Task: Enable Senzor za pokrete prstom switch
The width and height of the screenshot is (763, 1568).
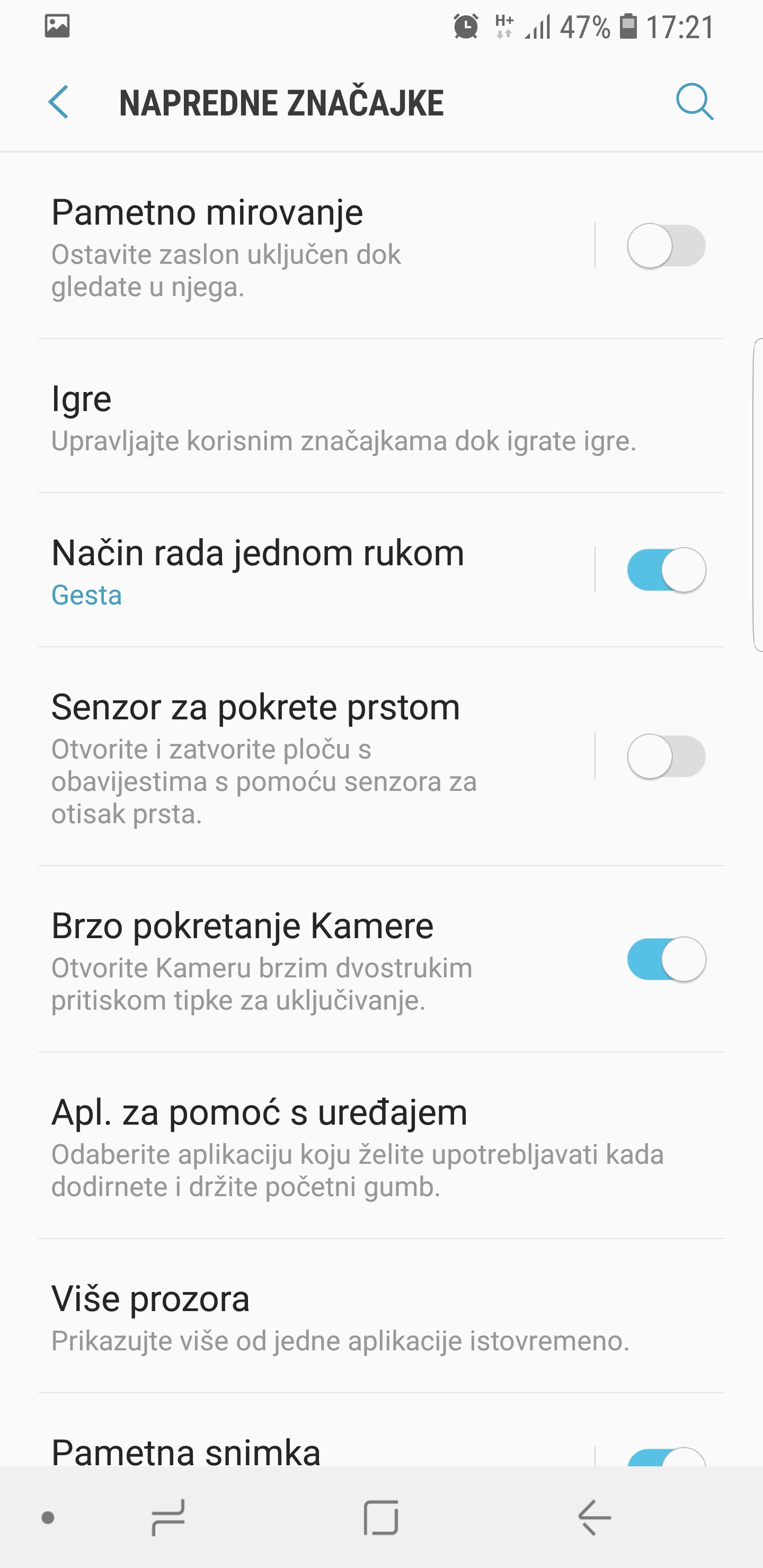Action: [x=666, y=756]
